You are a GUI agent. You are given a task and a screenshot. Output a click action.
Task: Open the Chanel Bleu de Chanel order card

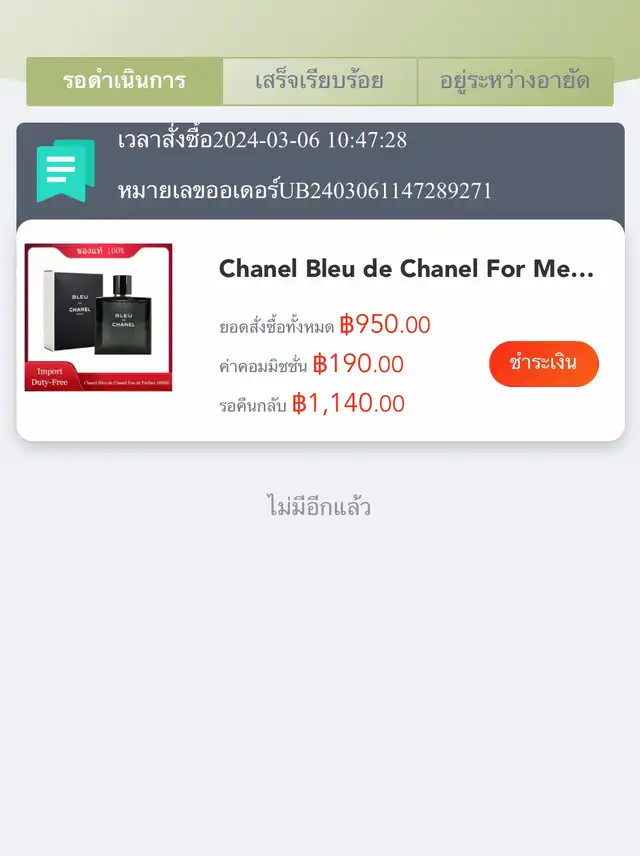pos(406,269)
